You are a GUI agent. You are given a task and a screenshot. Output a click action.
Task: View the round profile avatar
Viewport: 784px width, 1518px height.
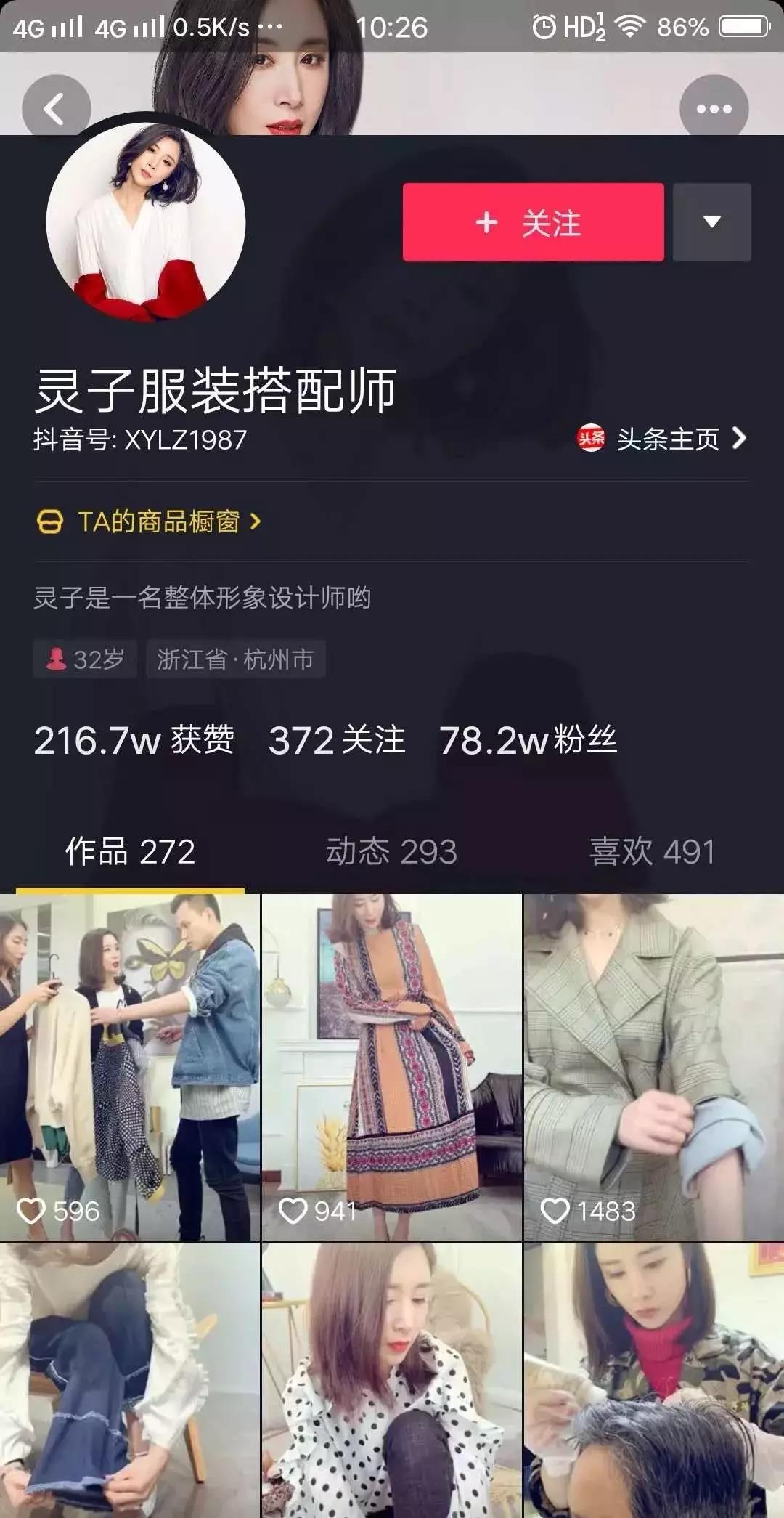[146, 221]
